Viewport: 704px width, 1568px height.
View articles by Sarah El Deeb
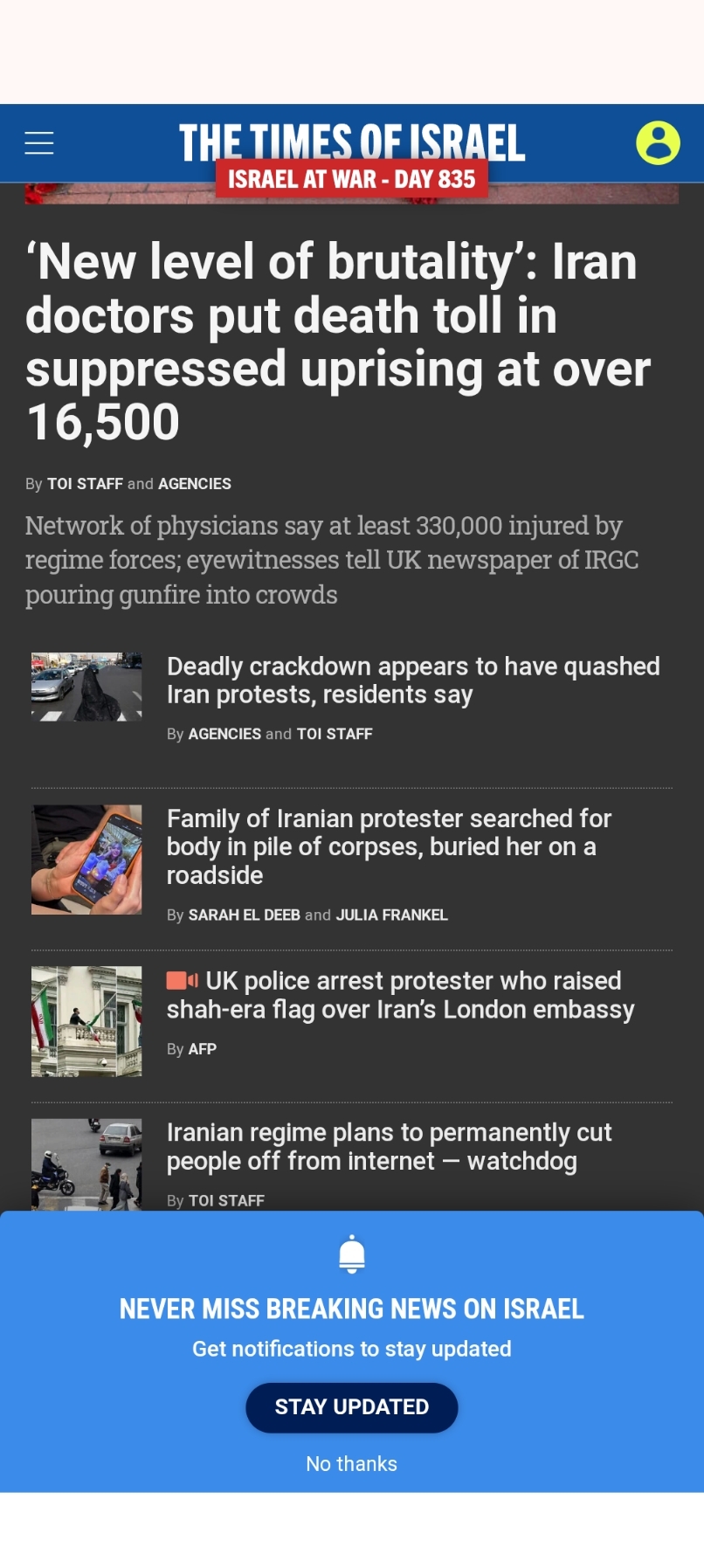click(x=244, y=915)
